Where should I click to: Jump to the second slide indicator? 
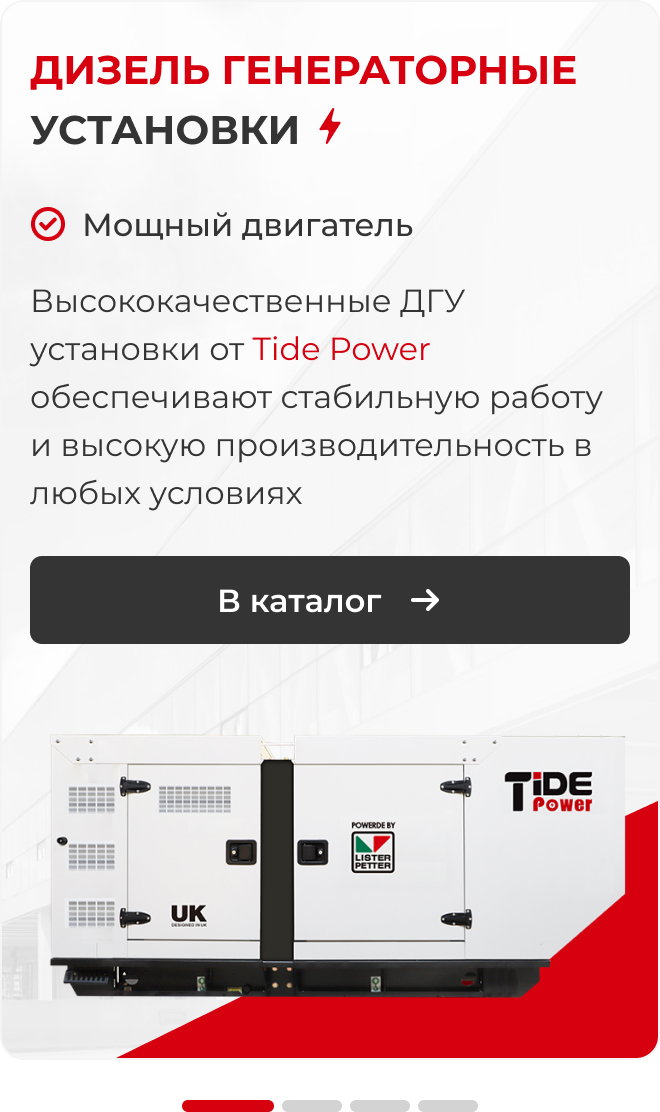tap(311, 1105)
